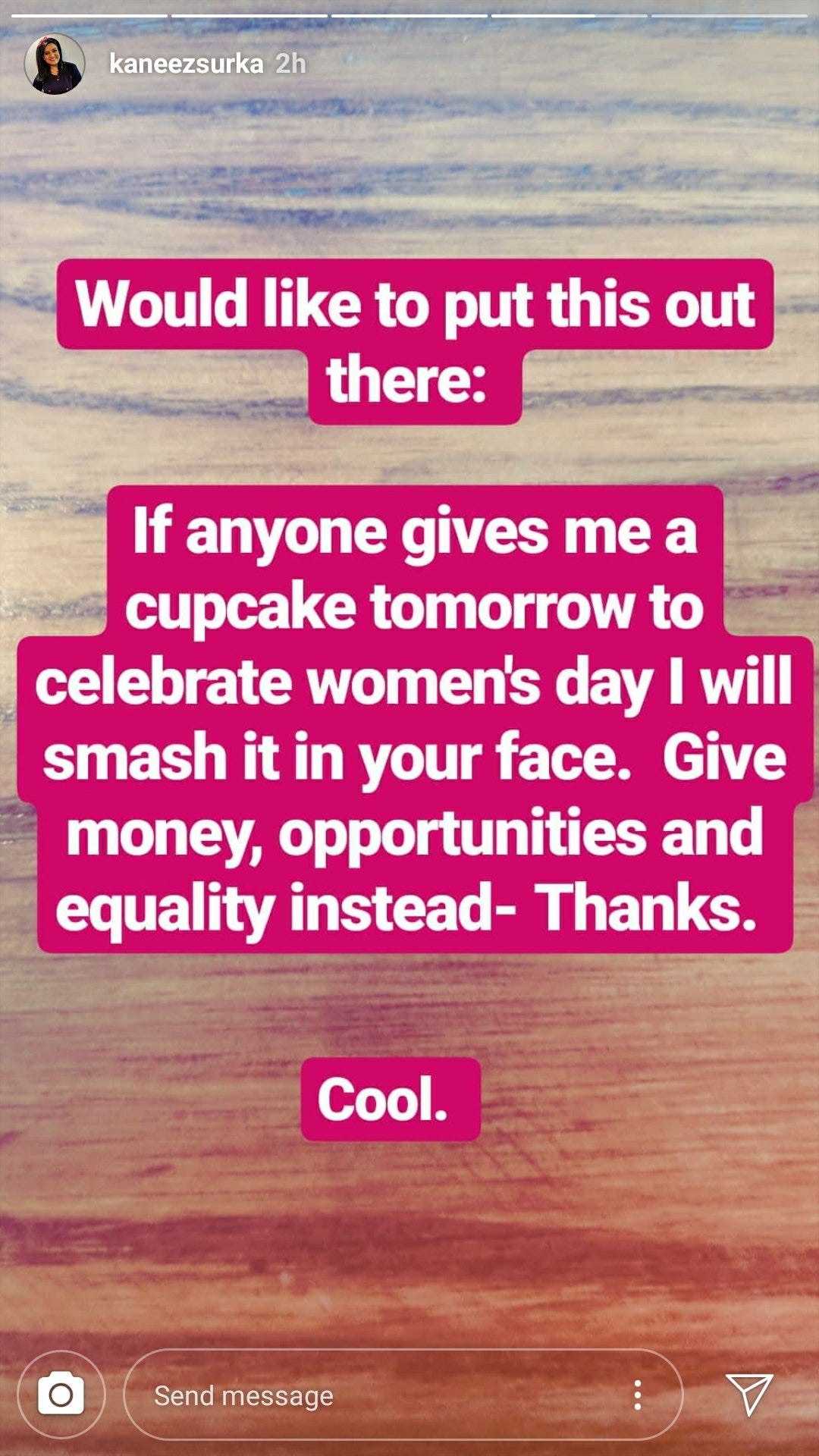The height and width of the screenshot is (1456, 819).
Task: Open the camera to reply
Action: point(61,1394)
